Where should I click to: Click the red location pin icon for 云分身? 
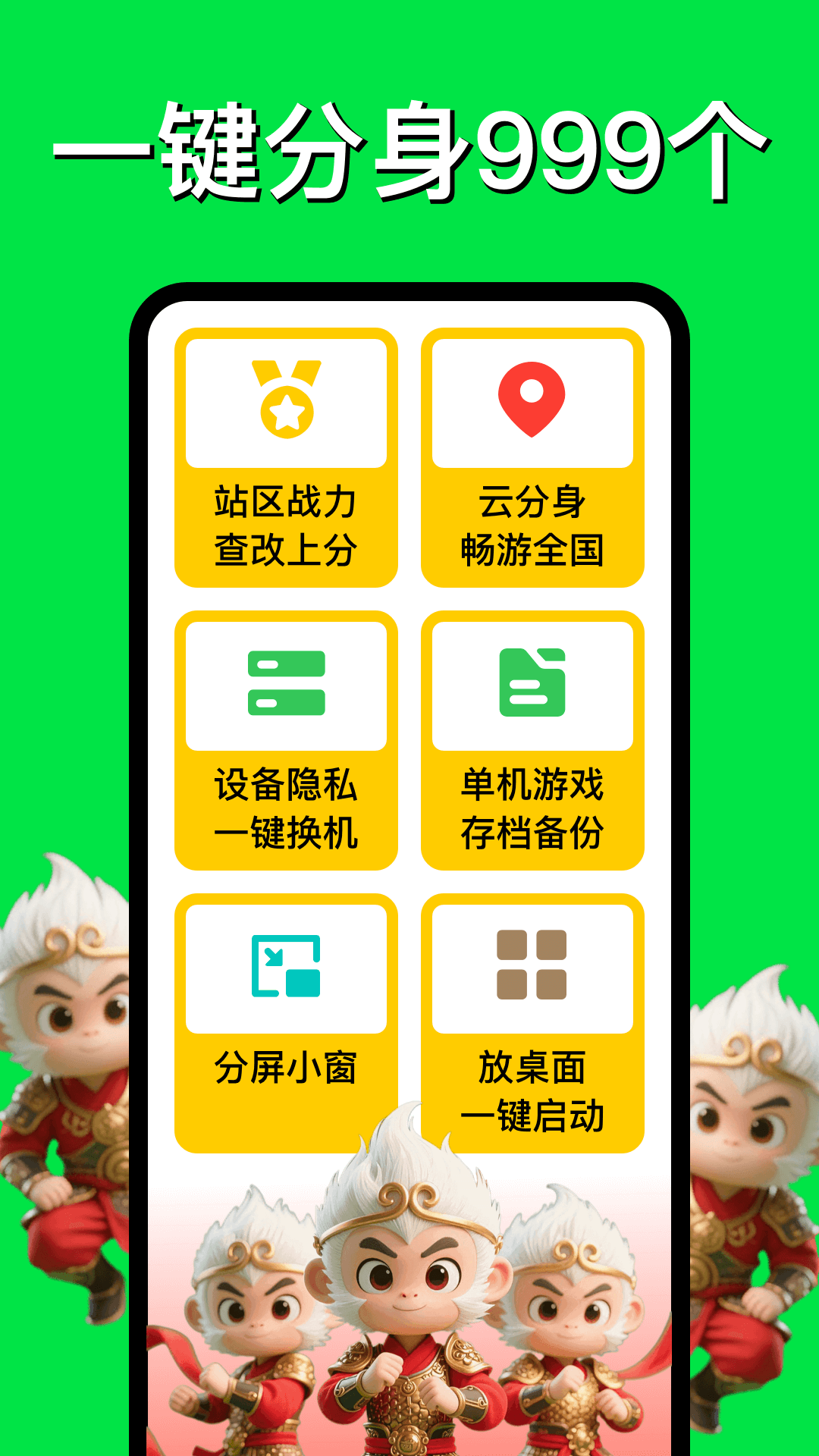(x=532, y=400)
